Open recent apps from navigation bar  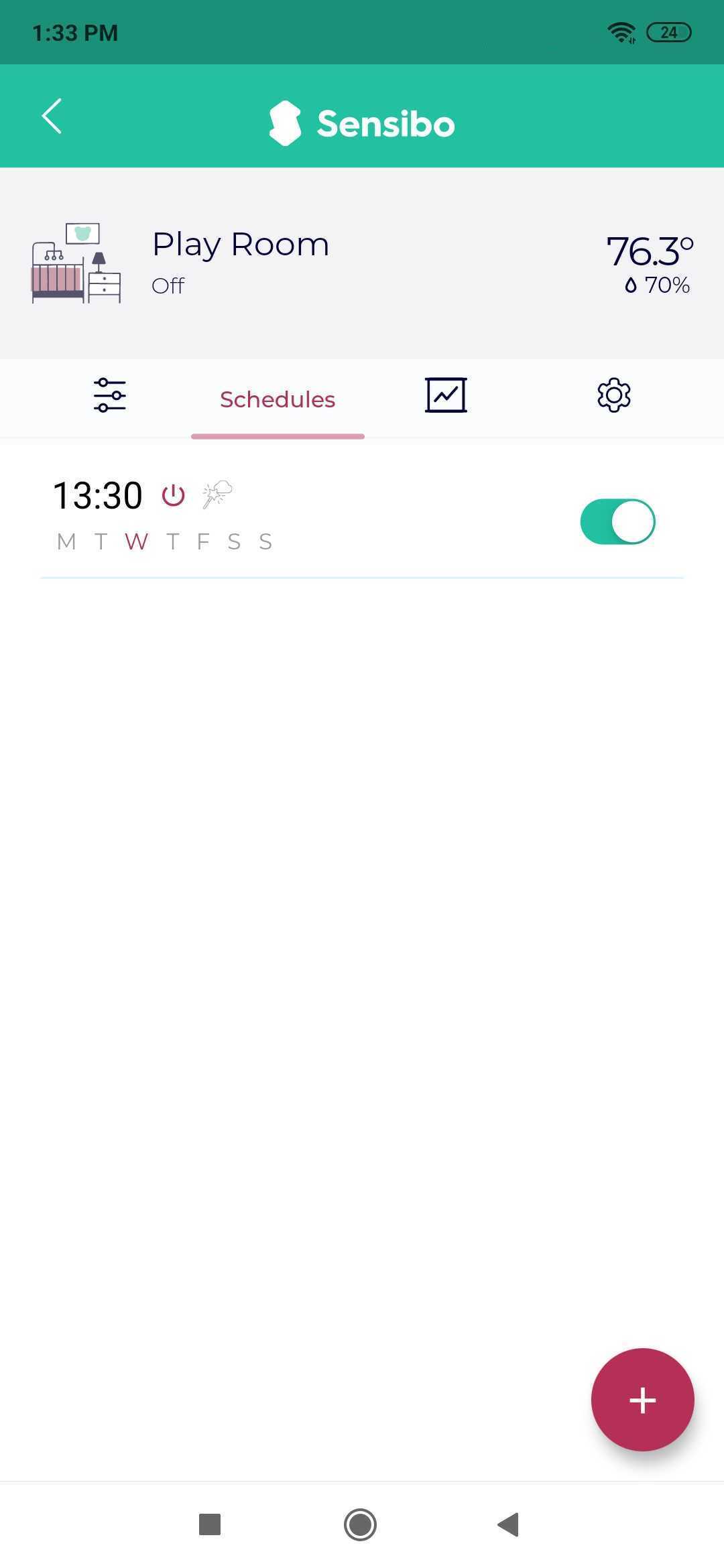click(x=210, y=1524)
